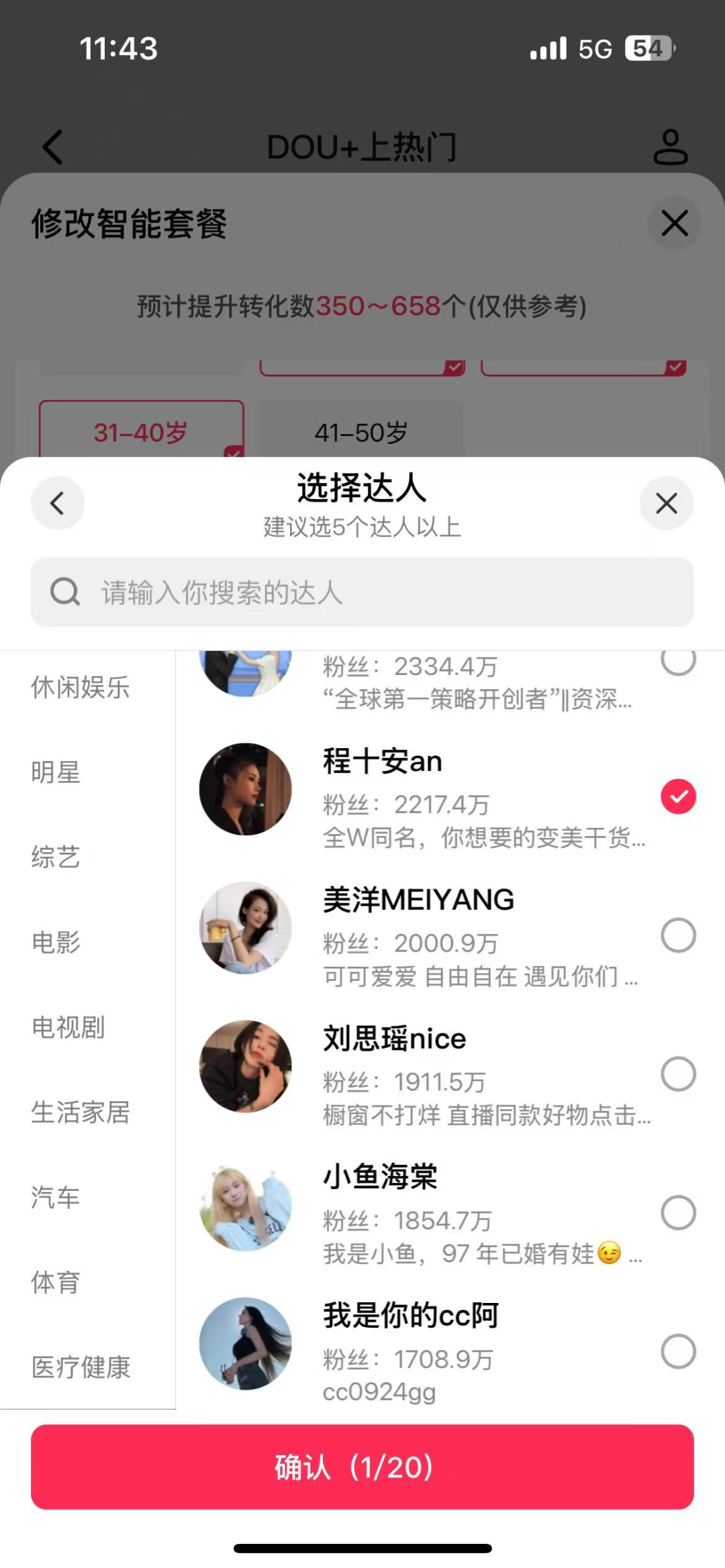Select 刘思瑶nice

click(678, 1074)
